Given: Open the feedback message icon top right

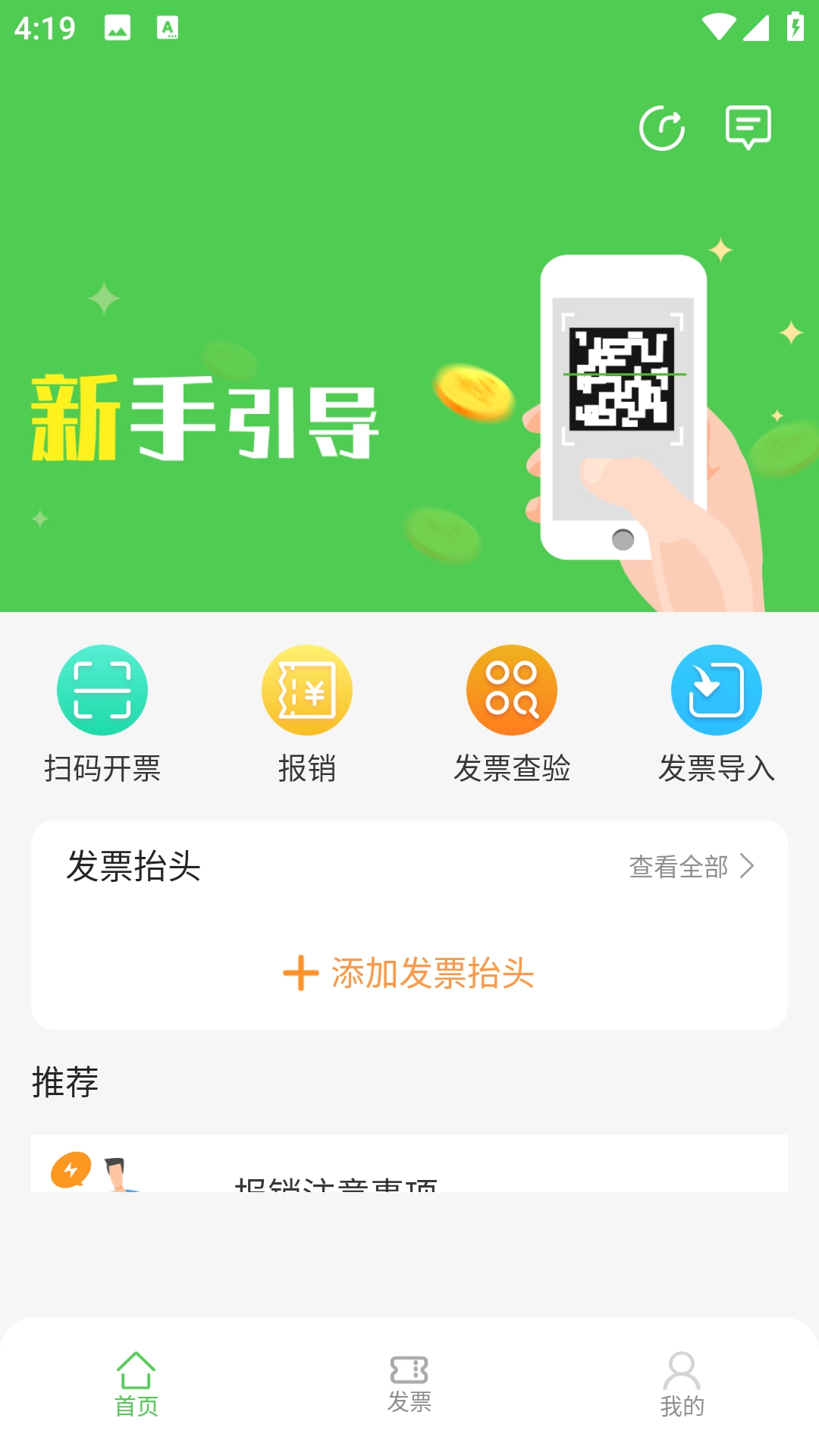Looking at the screenshot, I should tap(748, 127).
